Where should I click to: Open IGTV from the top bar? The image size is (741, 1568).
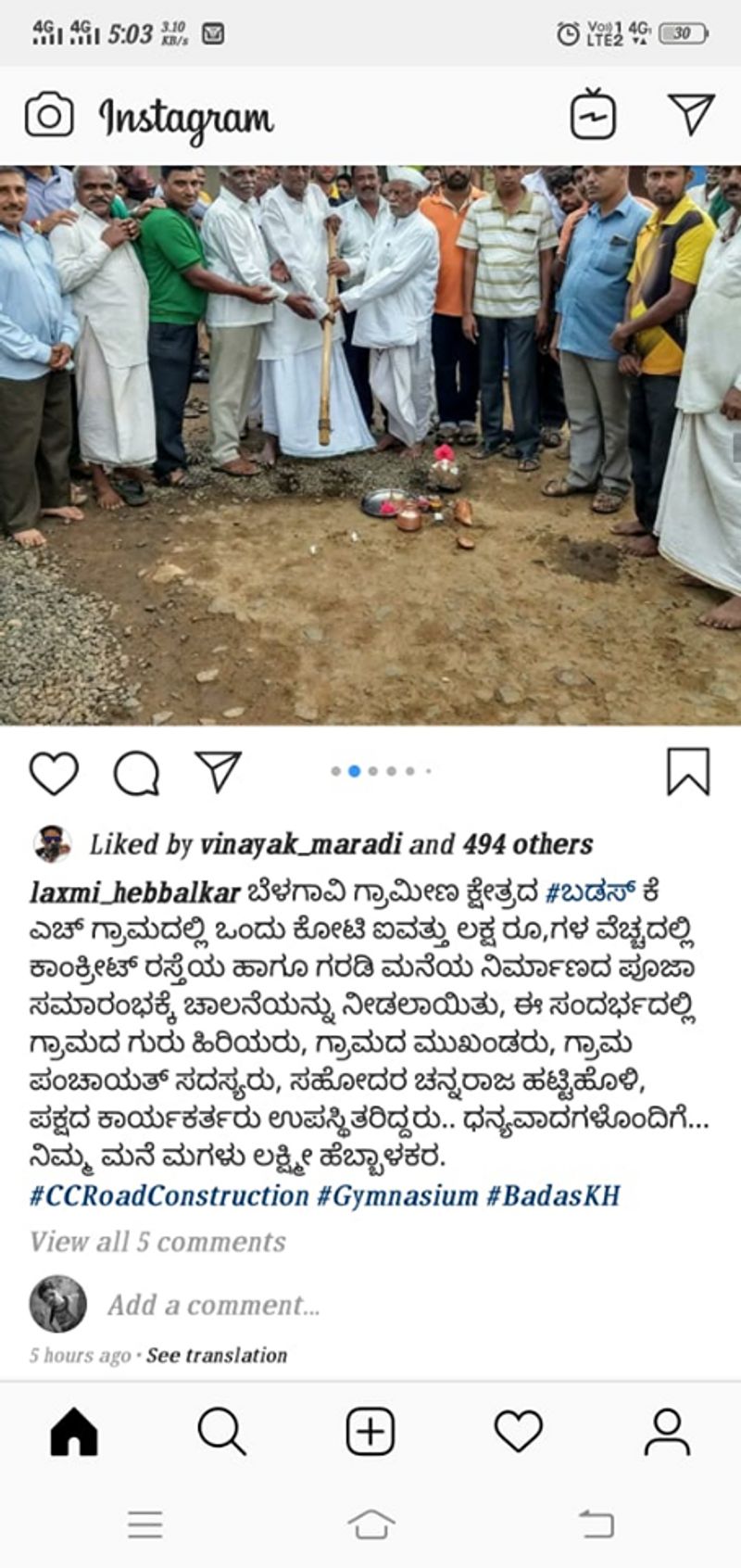[593, 116]
